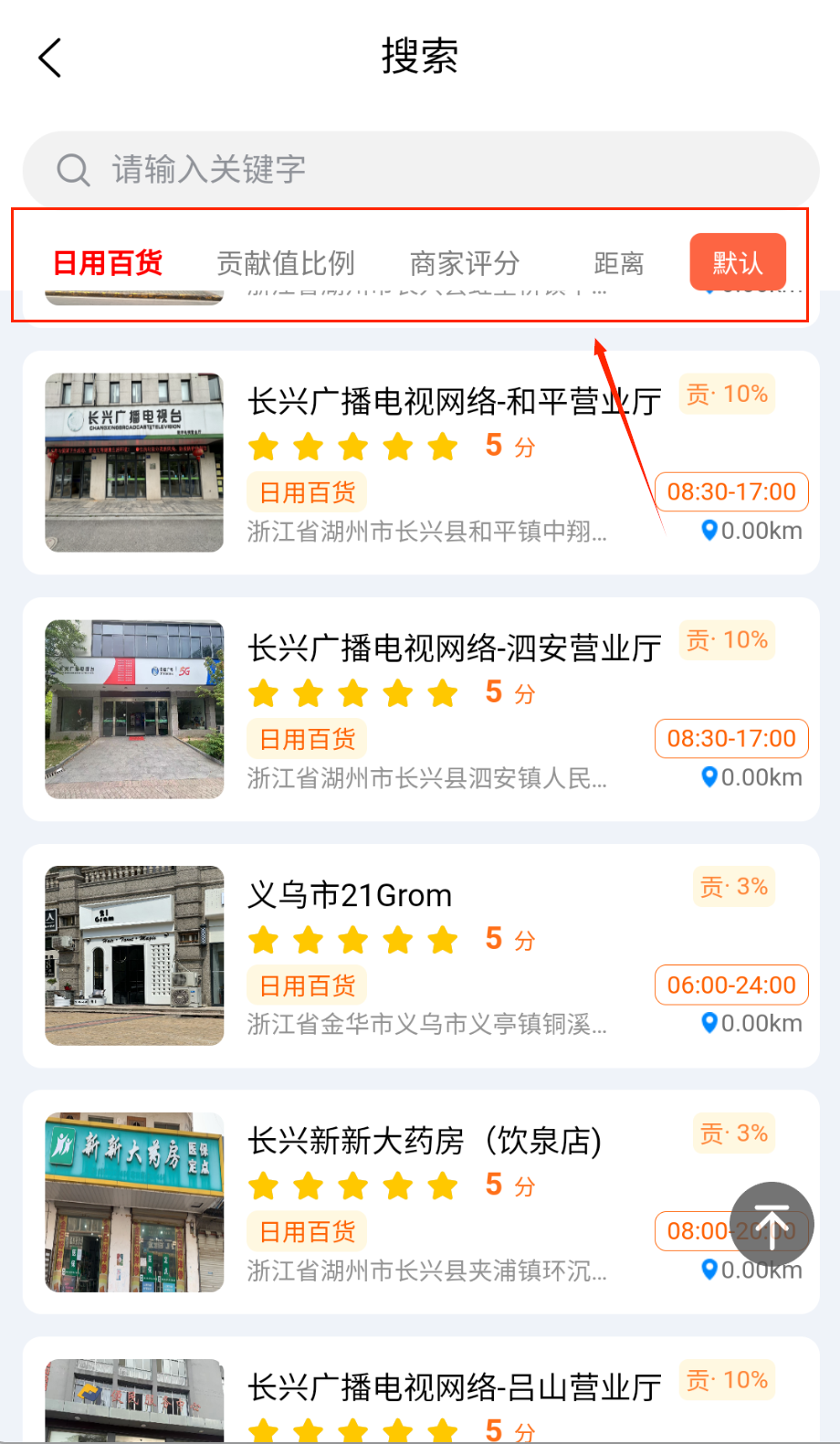Jump back to top with arrow button

[772, 1224]
